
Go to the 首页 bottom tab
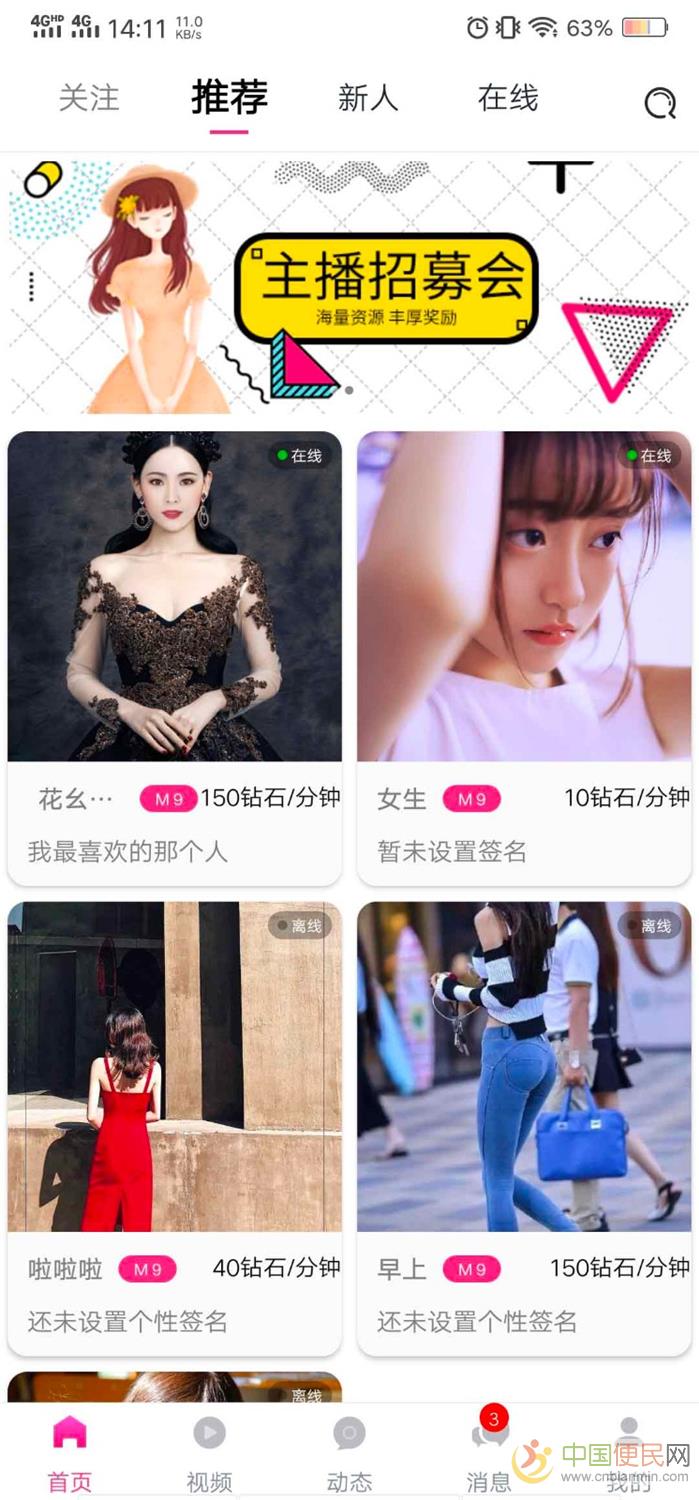pos(70,1452)
